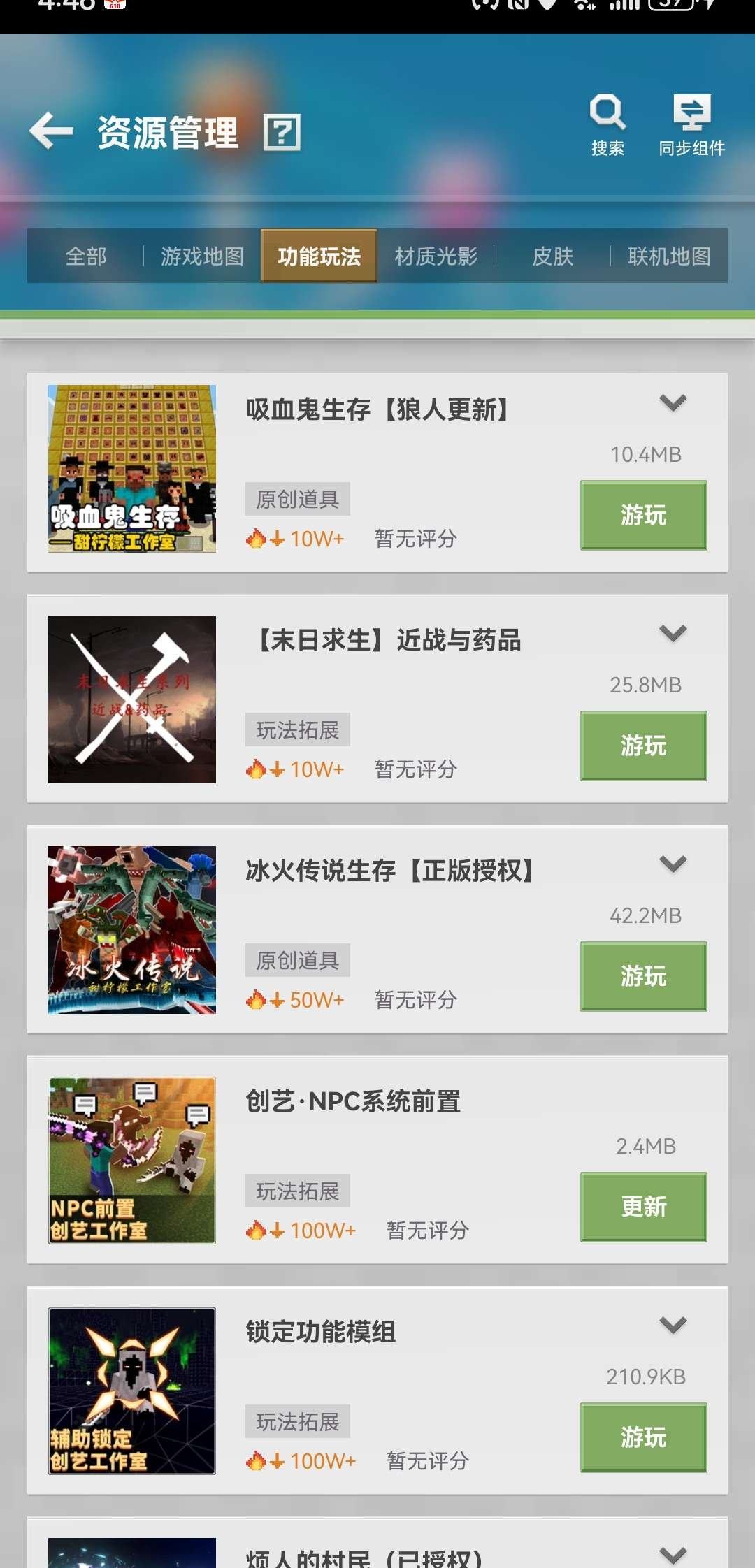This screenshot has width=755, height=1568.
Task: Click the 原创道具 tag on 冰火传说生存
Action: point(297,959)
